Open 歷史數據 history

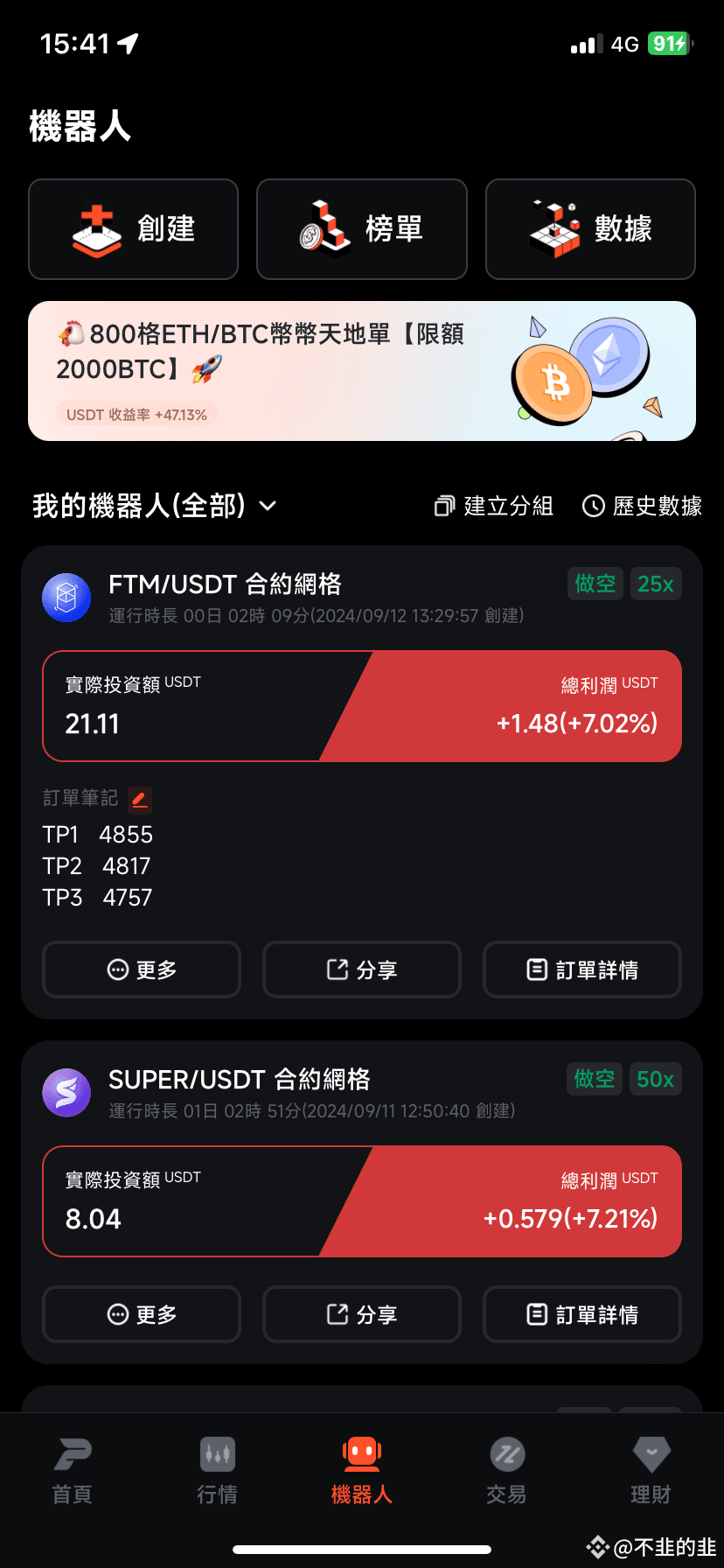coord(642,506)
